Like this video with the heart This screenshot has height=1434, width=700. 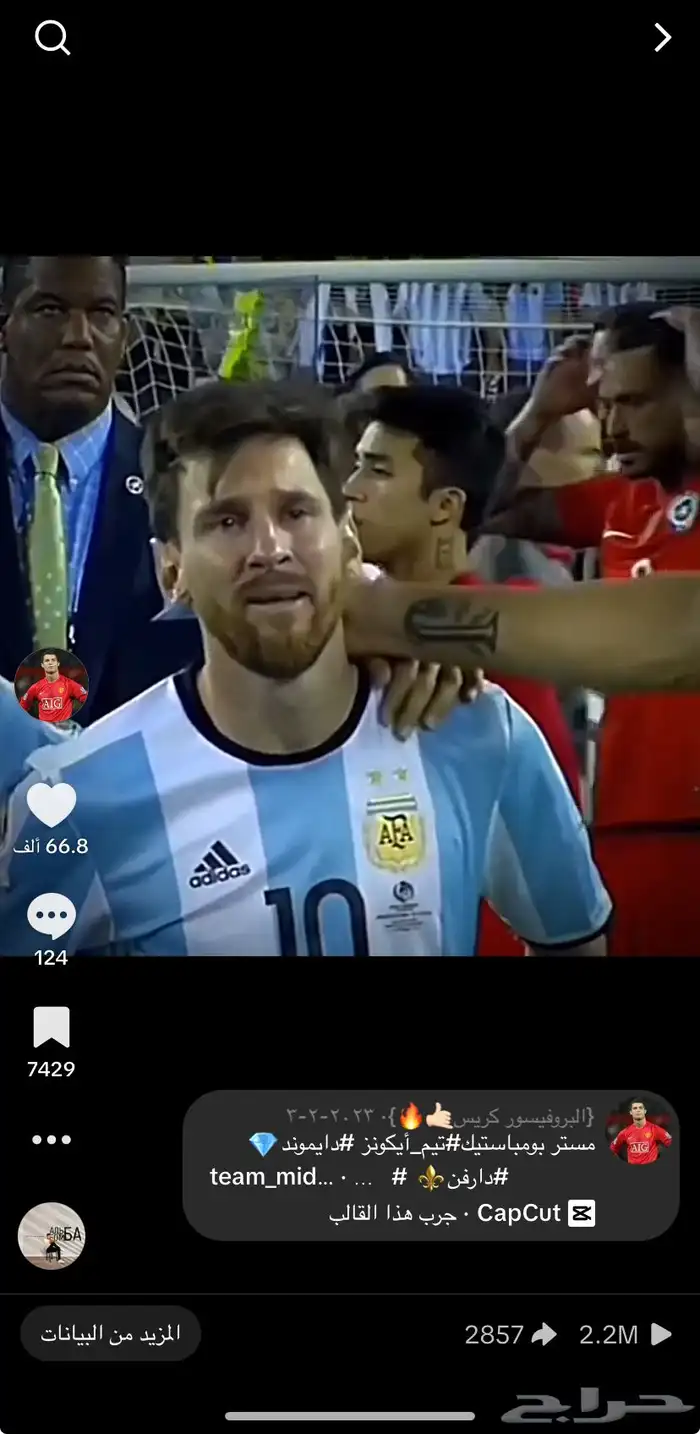[51, 806]
